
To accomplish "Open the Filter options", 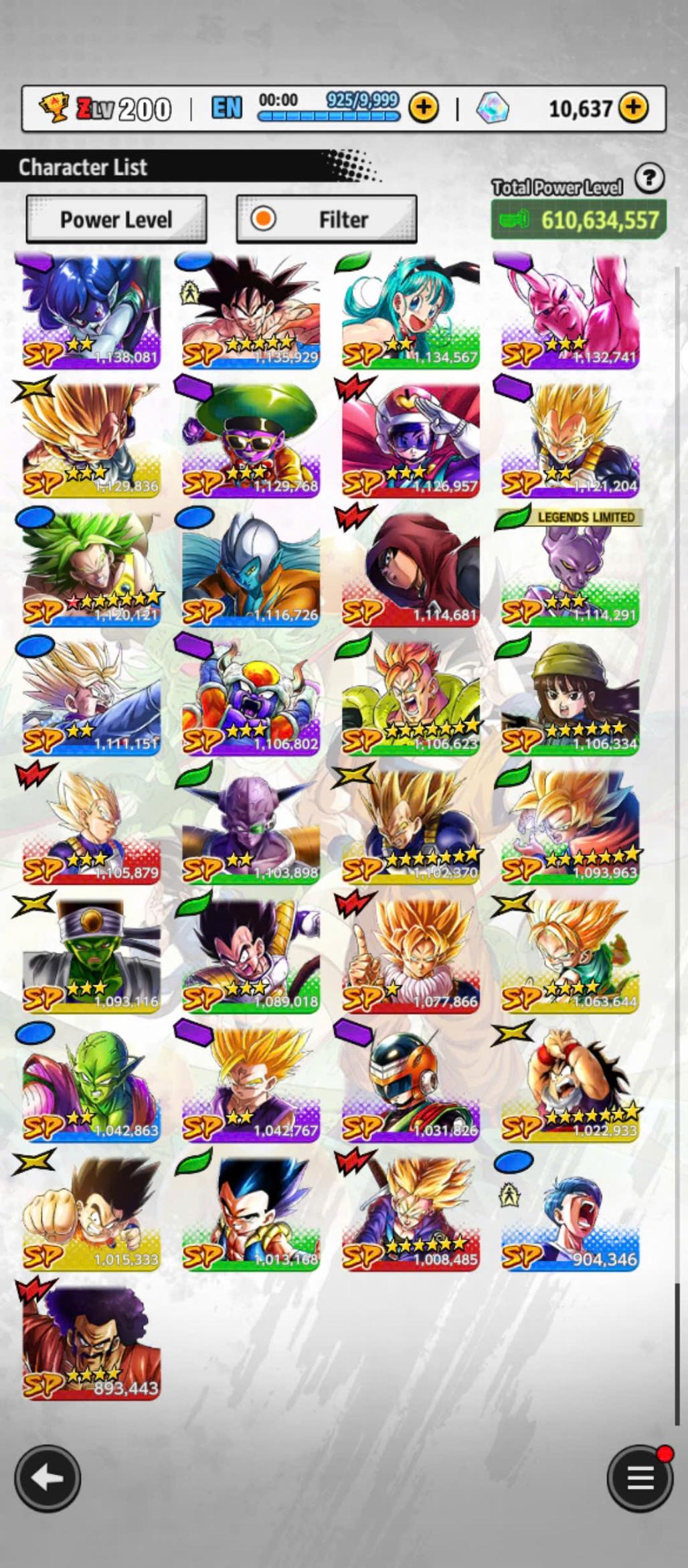I will point(326,219).
